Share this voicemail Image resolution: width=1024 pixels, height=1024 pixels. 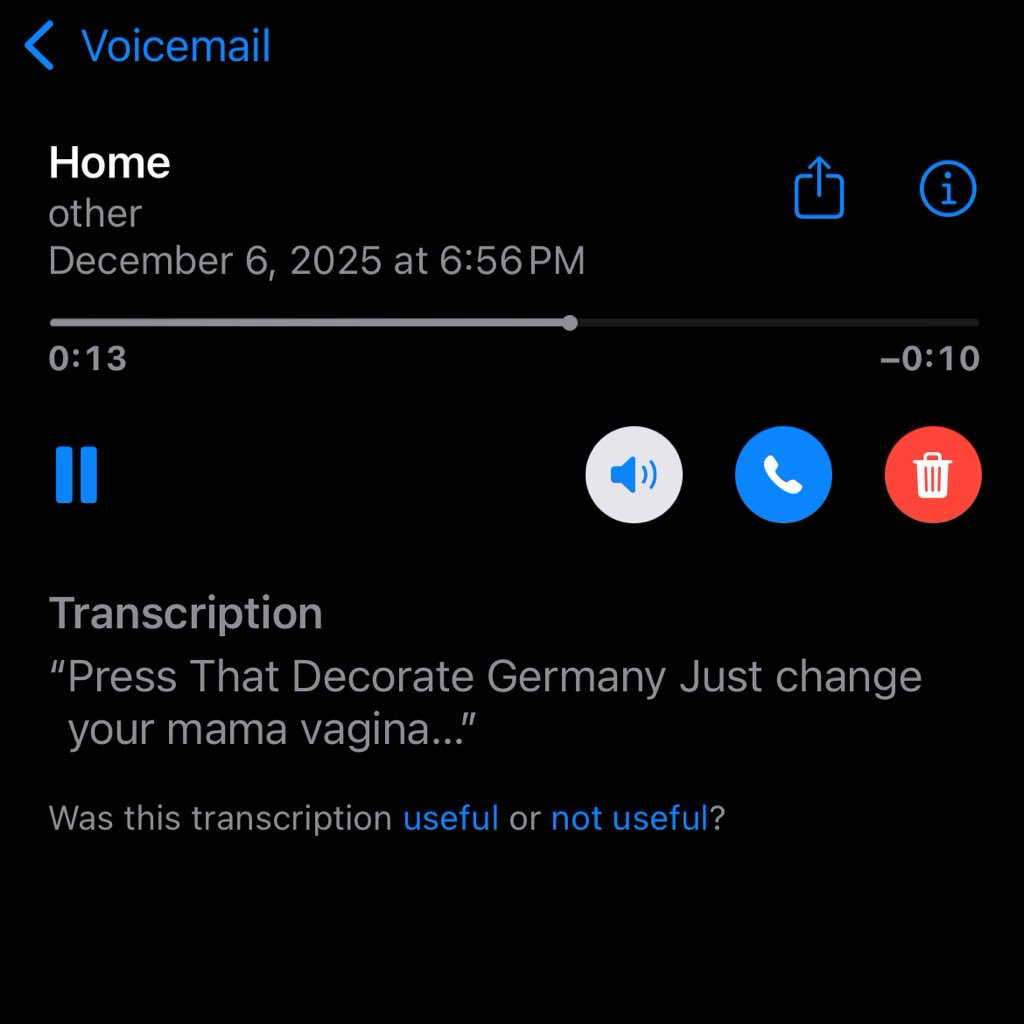[x=819, y=187]
